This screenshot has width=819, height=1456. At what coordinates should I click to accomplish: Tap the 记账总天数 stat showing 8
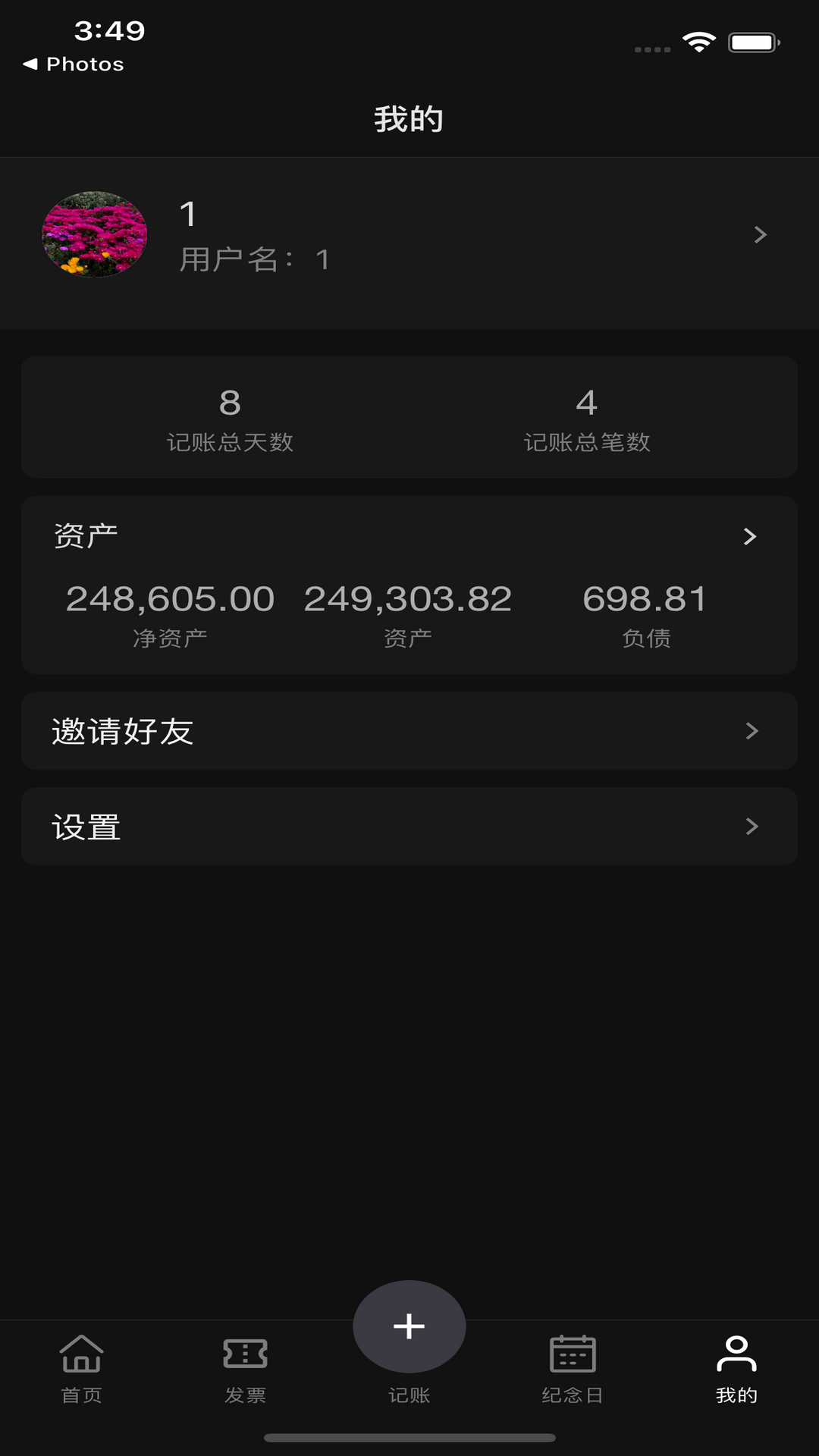coord(229,418)
